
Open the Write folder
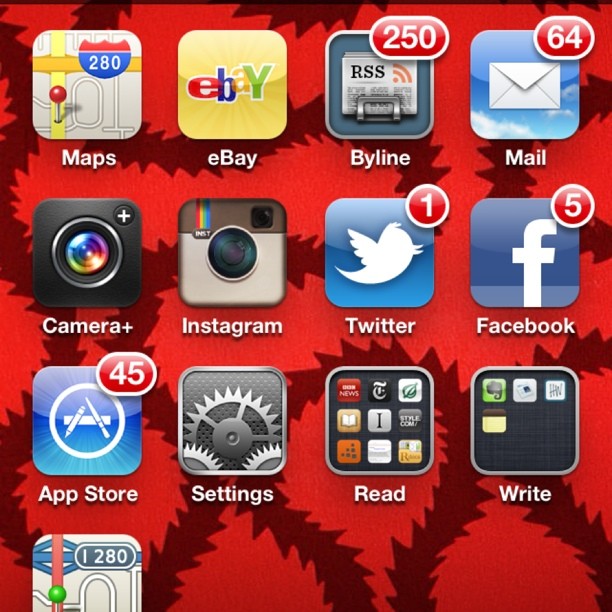(525, 421)
